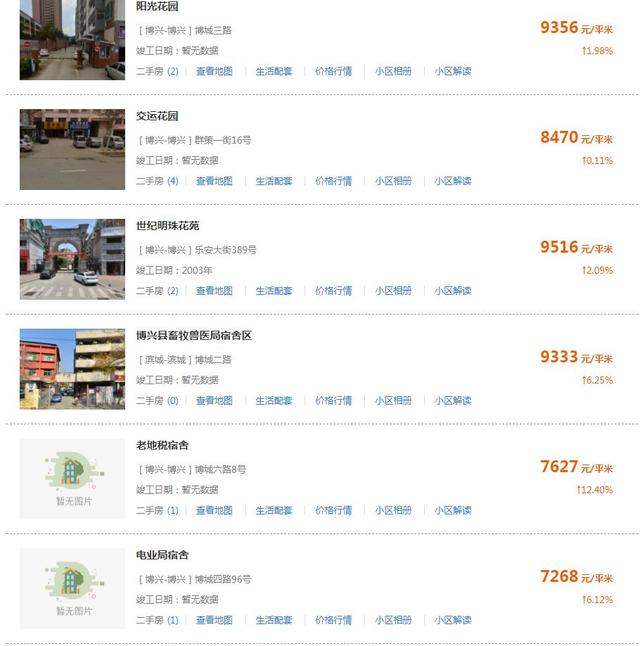This screenshot has height=646, width=640.
Task: View 生活配套 for 世纪明珠花苑
Action: (x=274, y=291)
